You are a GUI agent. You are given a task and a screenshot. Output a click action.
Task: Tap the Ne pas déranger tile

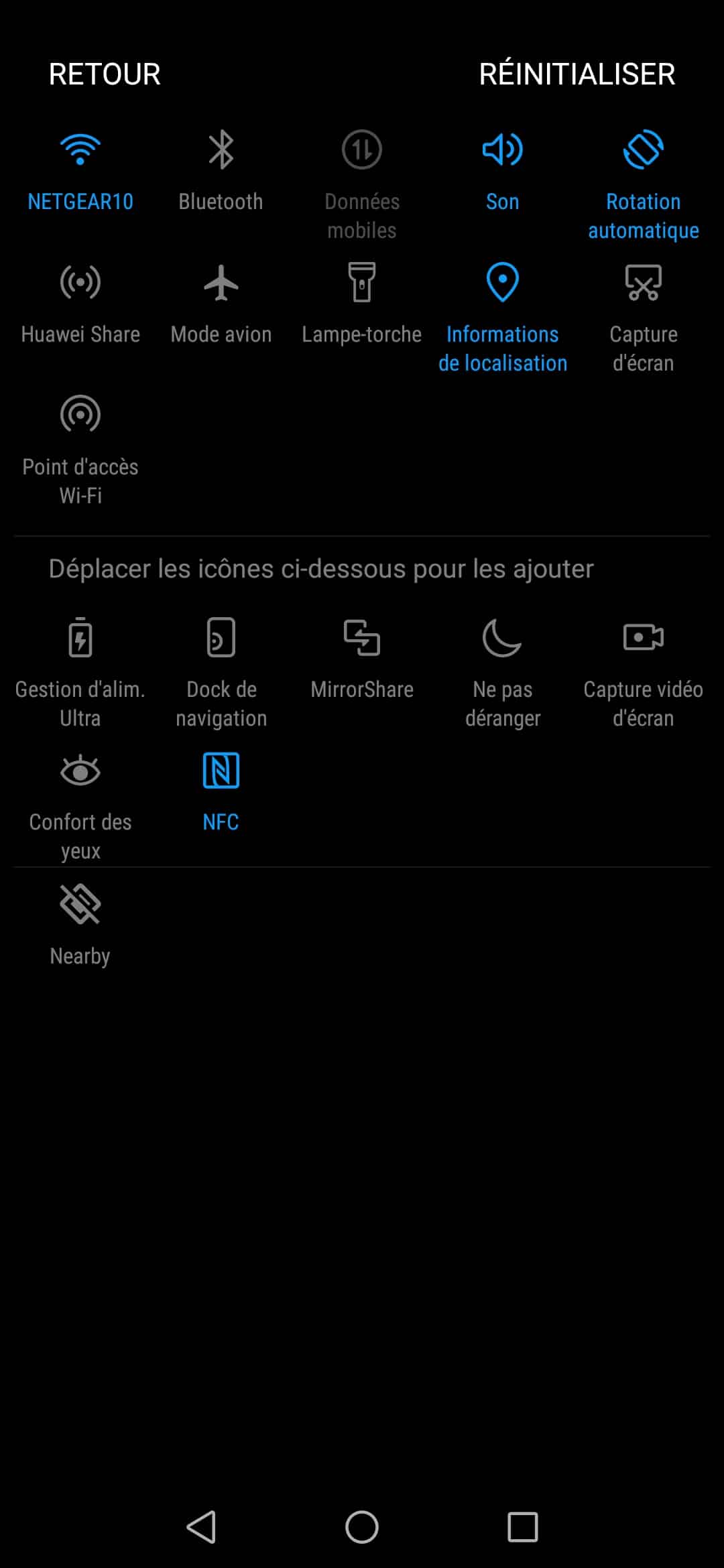click(x=502, y=673)
